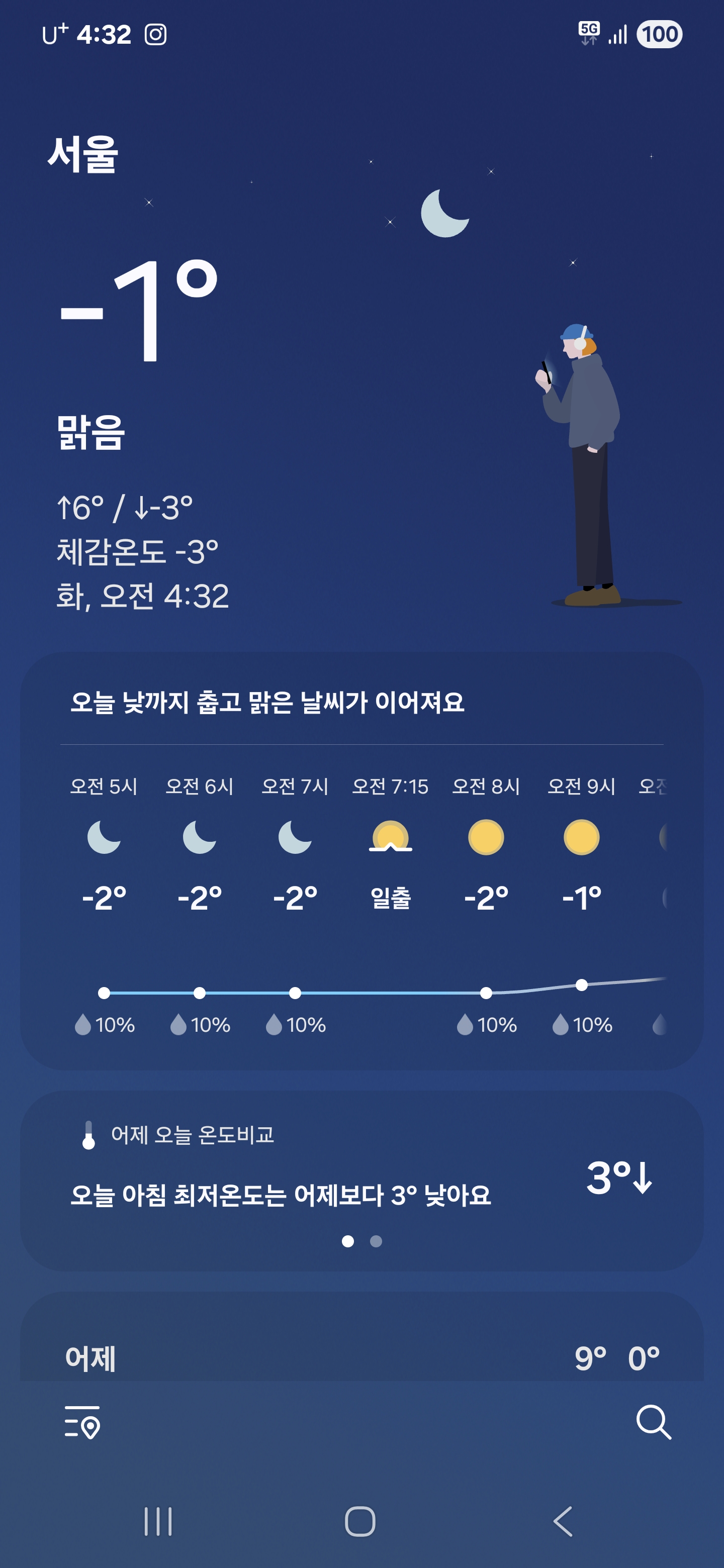This screenshot has width=724, height=1568.
Task: Switch to the second comparison page dot
Action: point(376,1241)
